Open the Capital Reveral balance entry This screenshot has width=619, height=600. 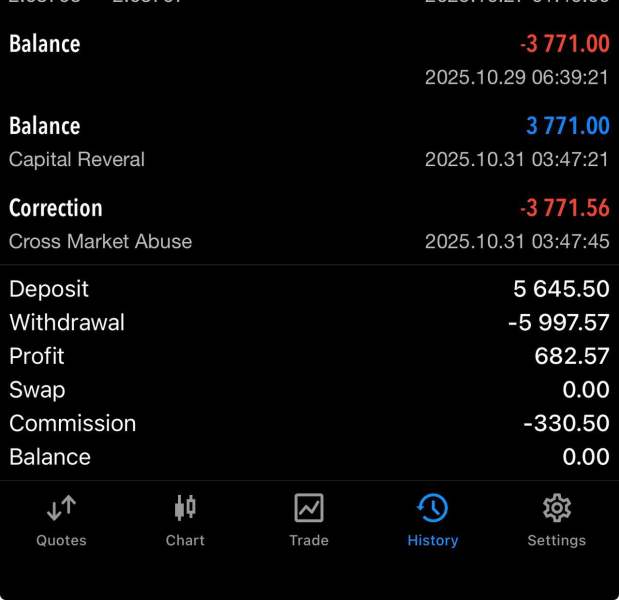310,142
